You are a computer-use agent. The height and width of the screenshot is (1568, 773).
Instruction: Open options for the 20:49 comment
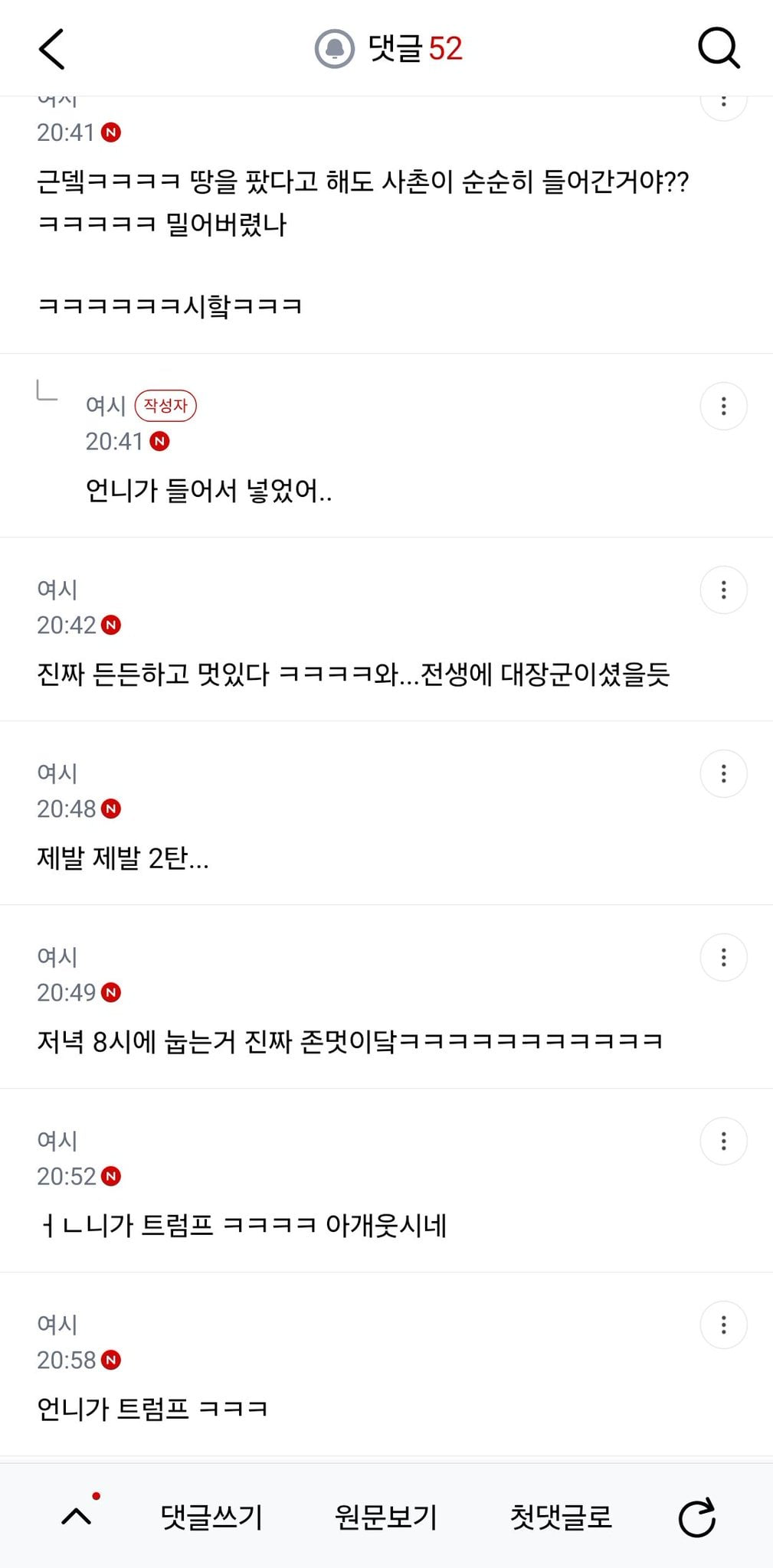click(723, 957)
